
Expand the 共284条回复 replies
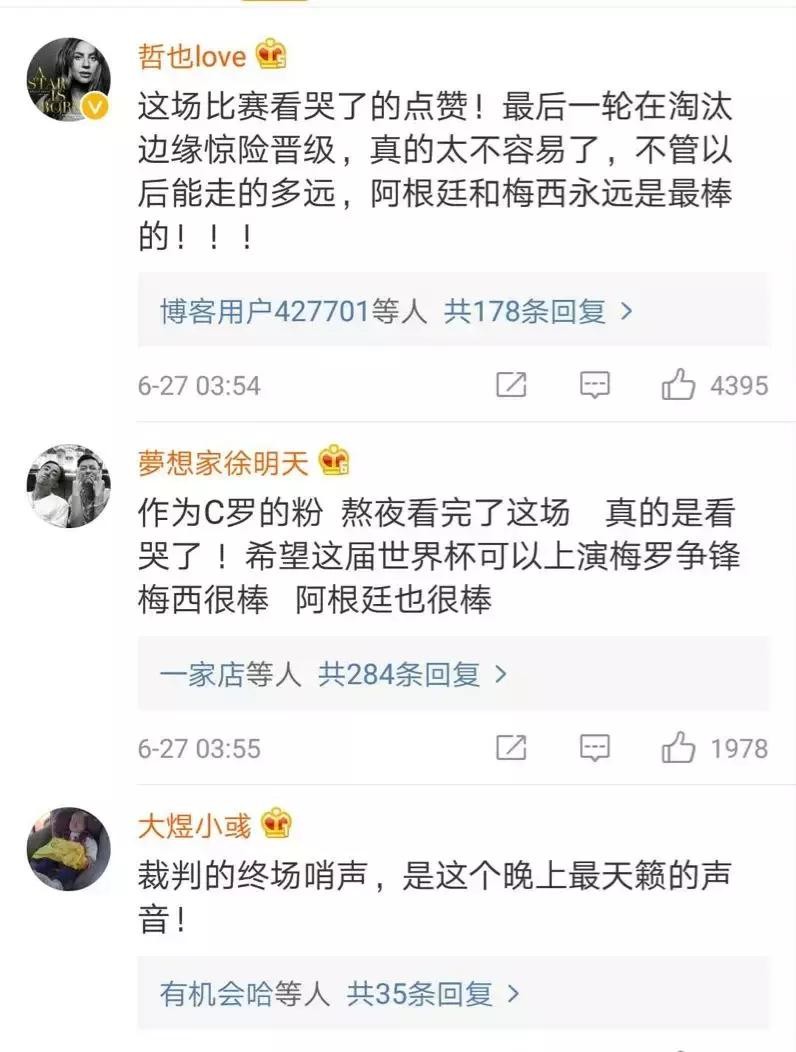[412, 675]
